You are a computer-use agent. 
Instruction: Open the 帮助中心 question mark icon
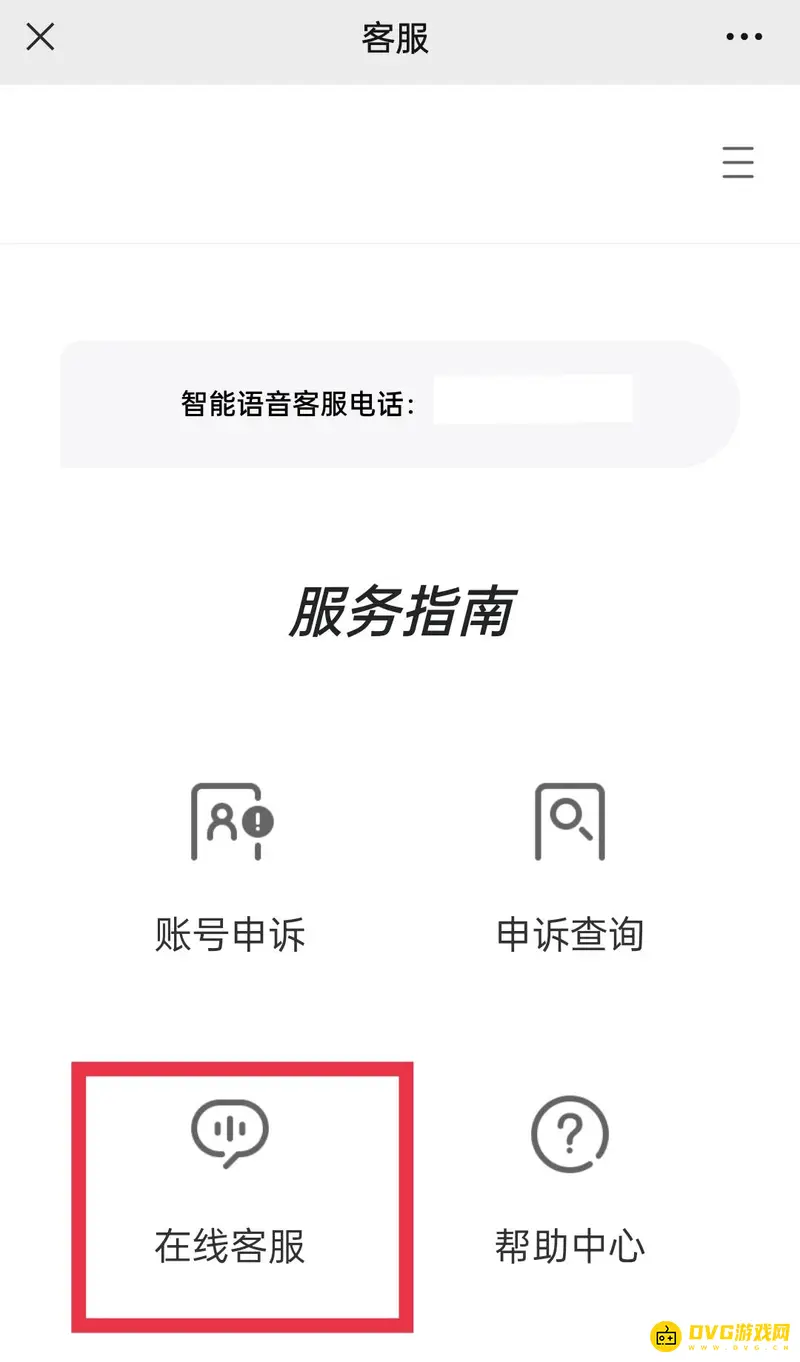(570, 1135)
